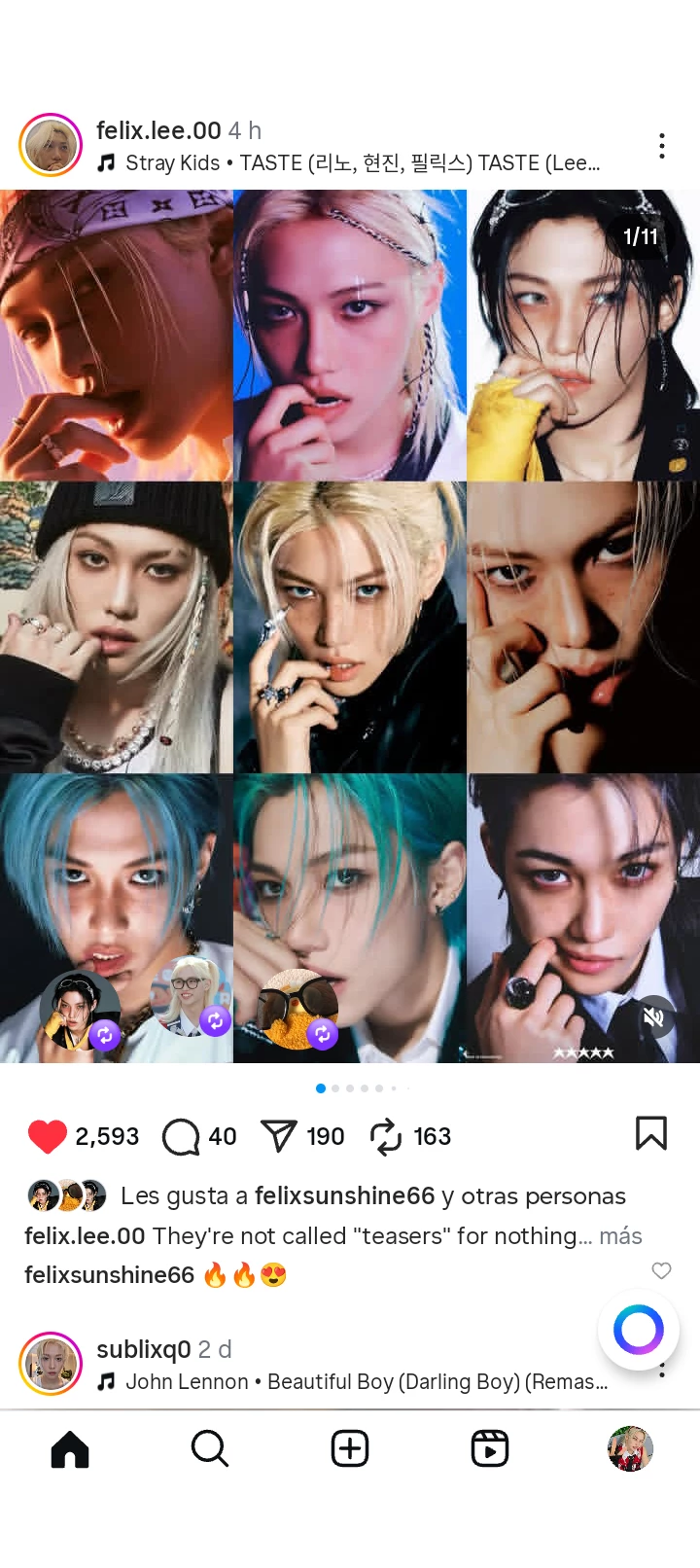Switch to the Search tab
Image resolution: width=700 pixels, height=1568 pixels.
click(209, 1448)
